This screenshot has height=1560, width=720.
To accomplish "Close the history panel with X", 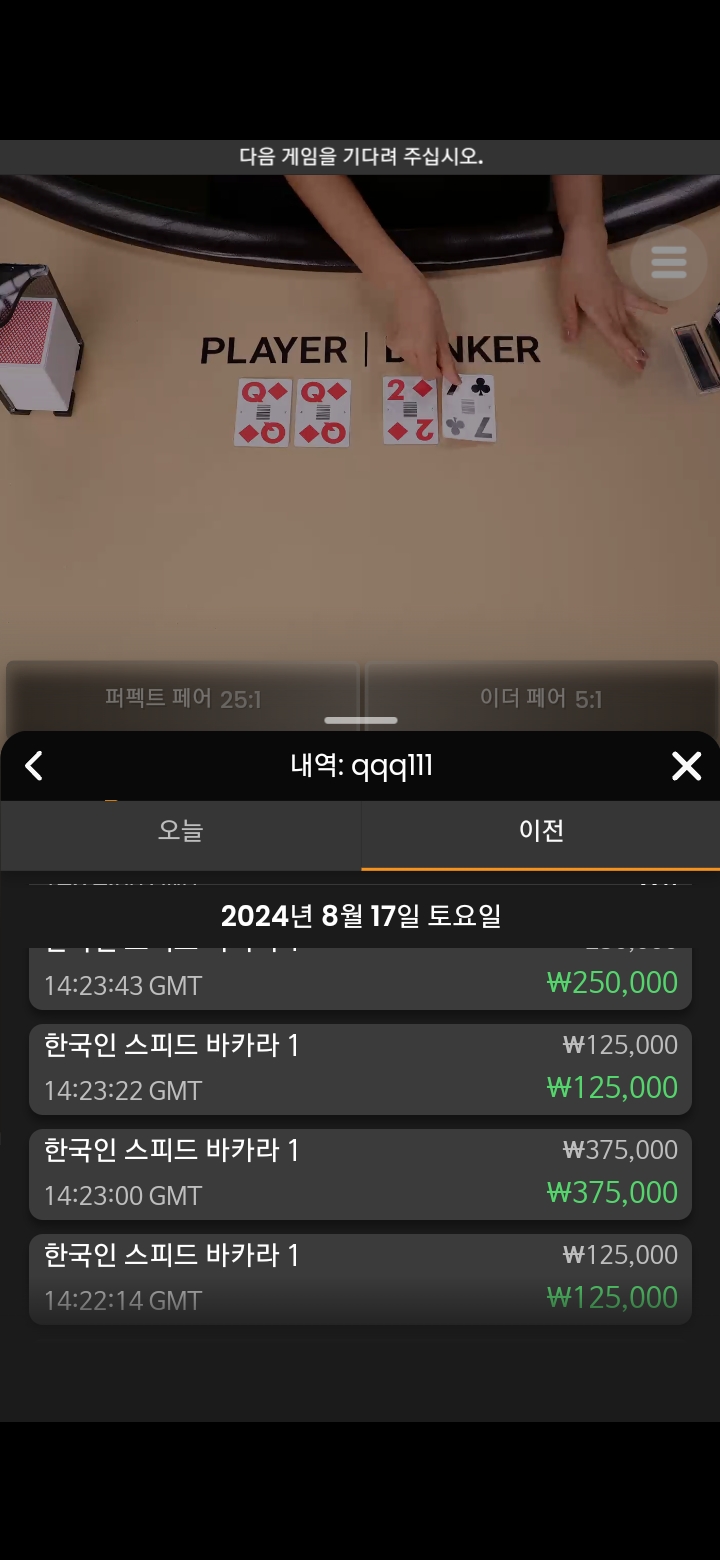I will coord(686,766).
